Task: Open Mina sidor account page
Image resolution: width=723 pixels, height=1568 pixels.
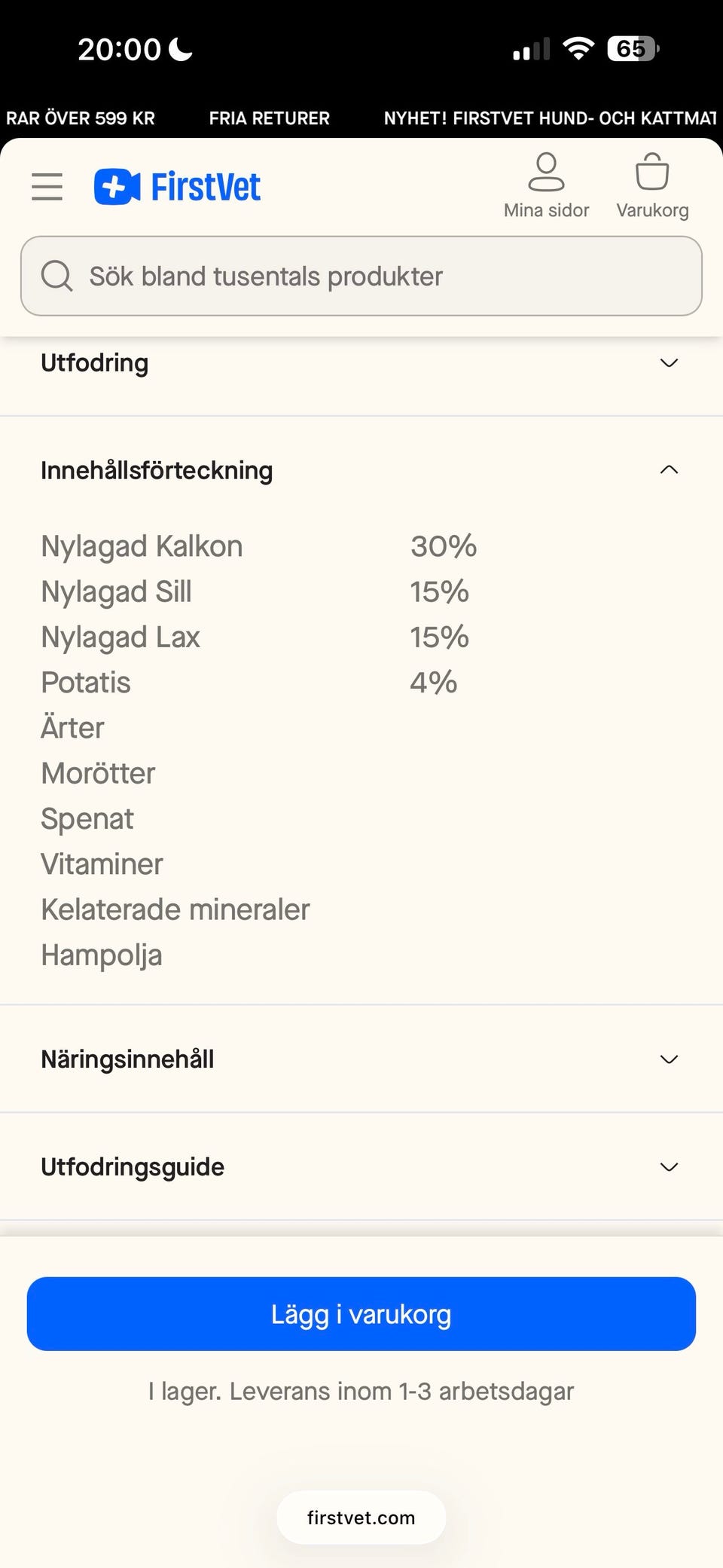Action: click(546, 186)
